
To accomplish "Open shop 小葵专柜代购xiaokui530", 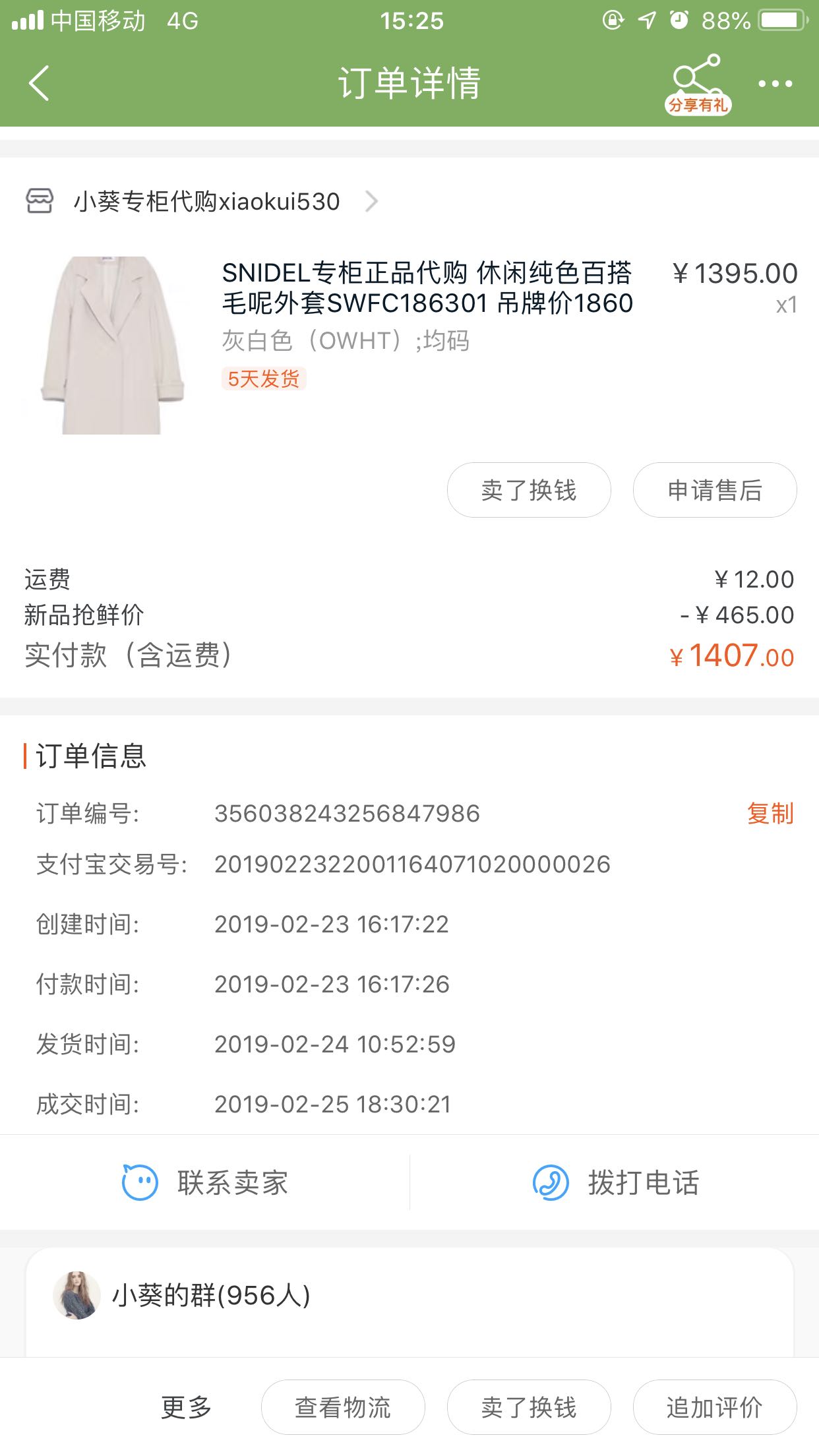I will pos(206,201).
